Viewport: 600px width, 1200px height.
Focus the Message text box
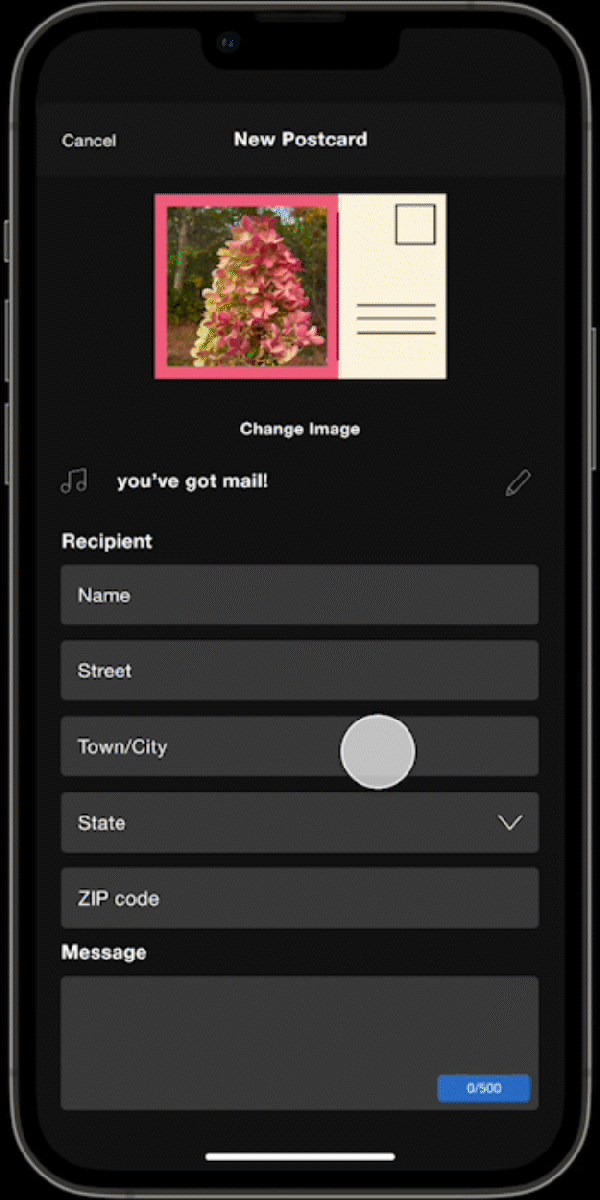300,1043
